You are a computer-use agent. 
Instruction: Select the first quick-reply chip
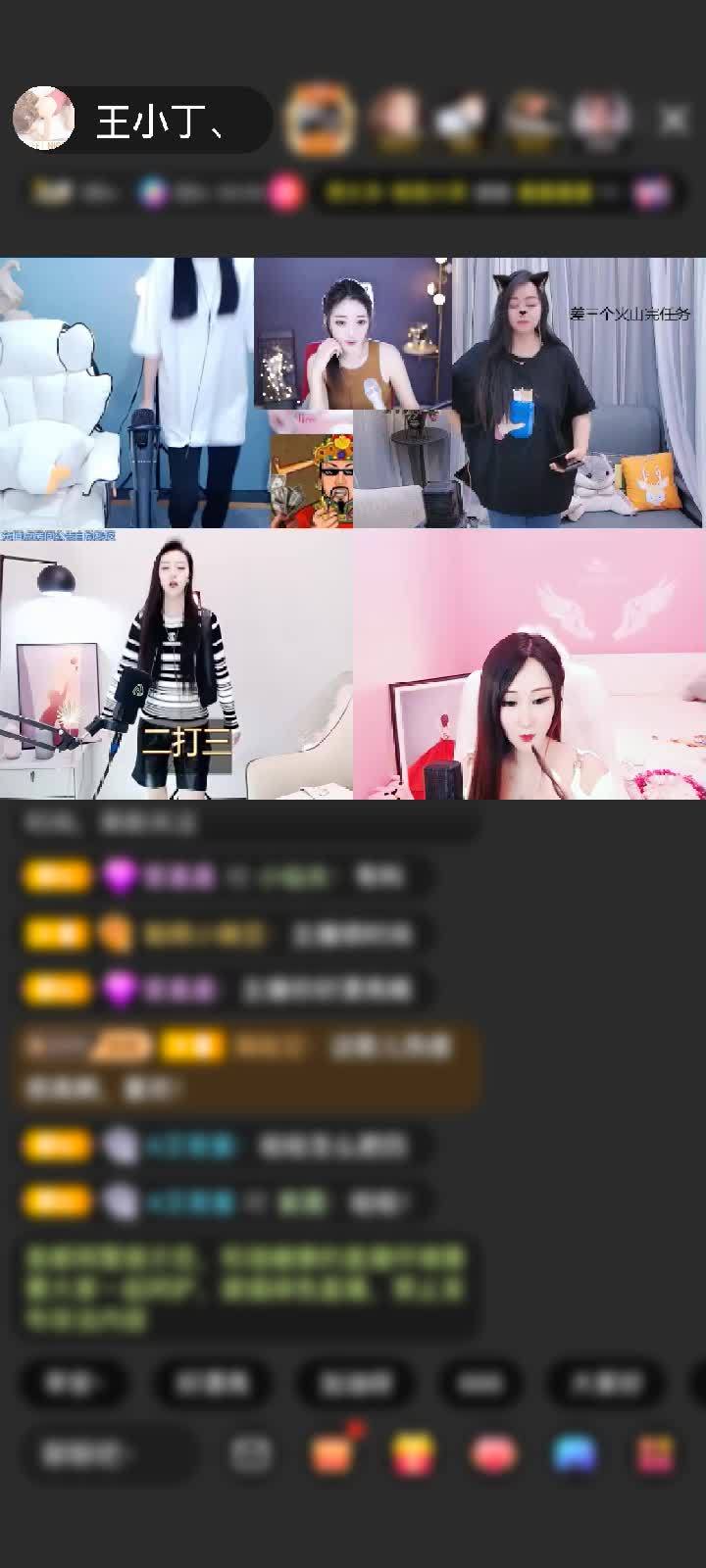[x=74, y=1383]
